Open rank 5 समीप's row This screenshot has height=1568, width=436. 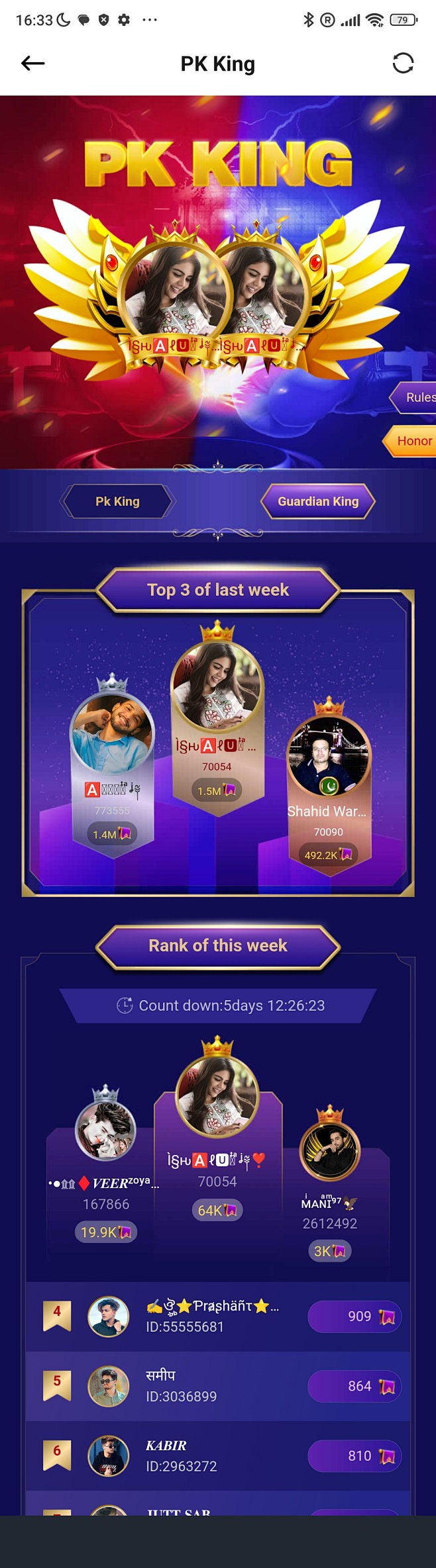click(x=218, y=1387)
